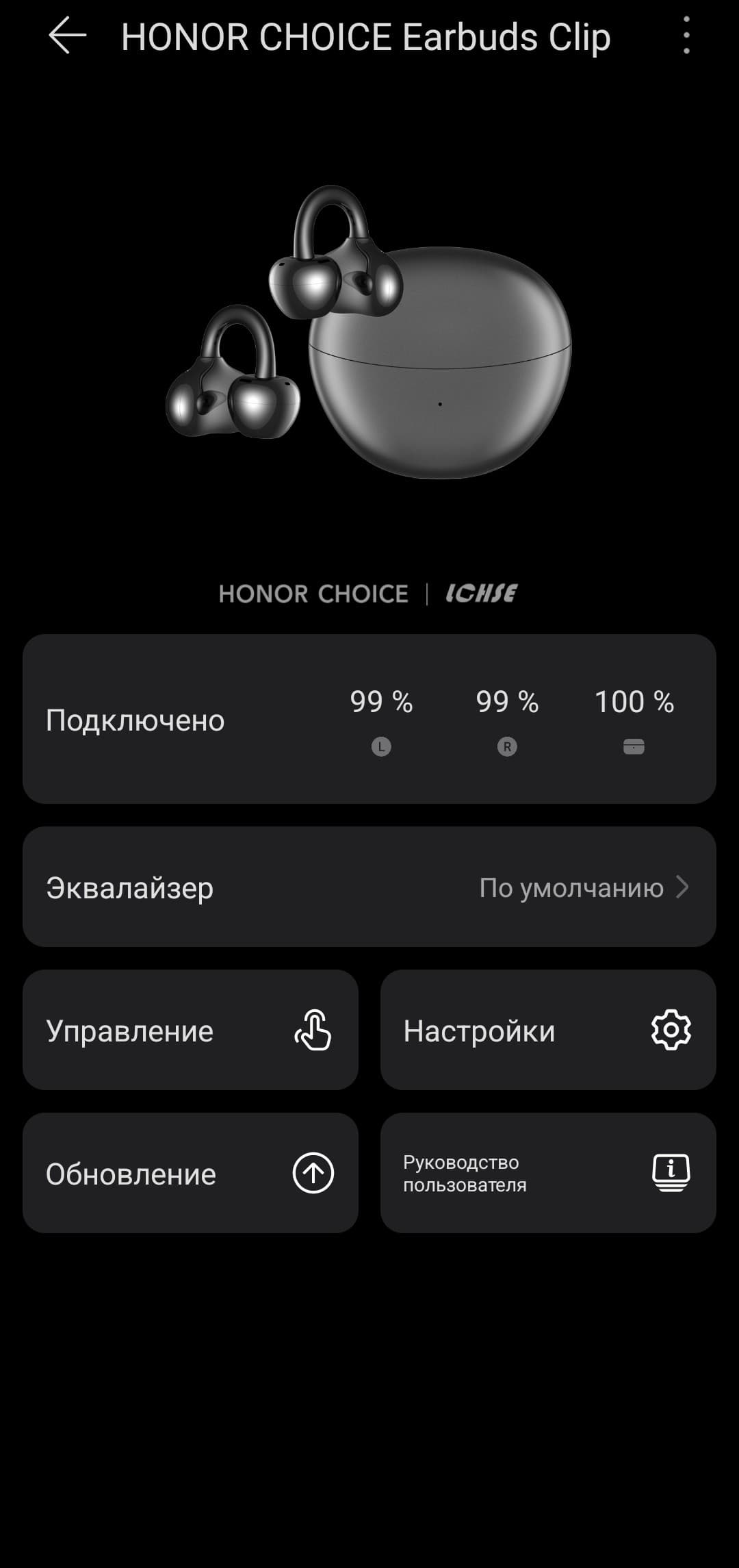The image size is (739, 1568).
Task: Check for firmware via Обновление
Action: (x=190, y=1173)
